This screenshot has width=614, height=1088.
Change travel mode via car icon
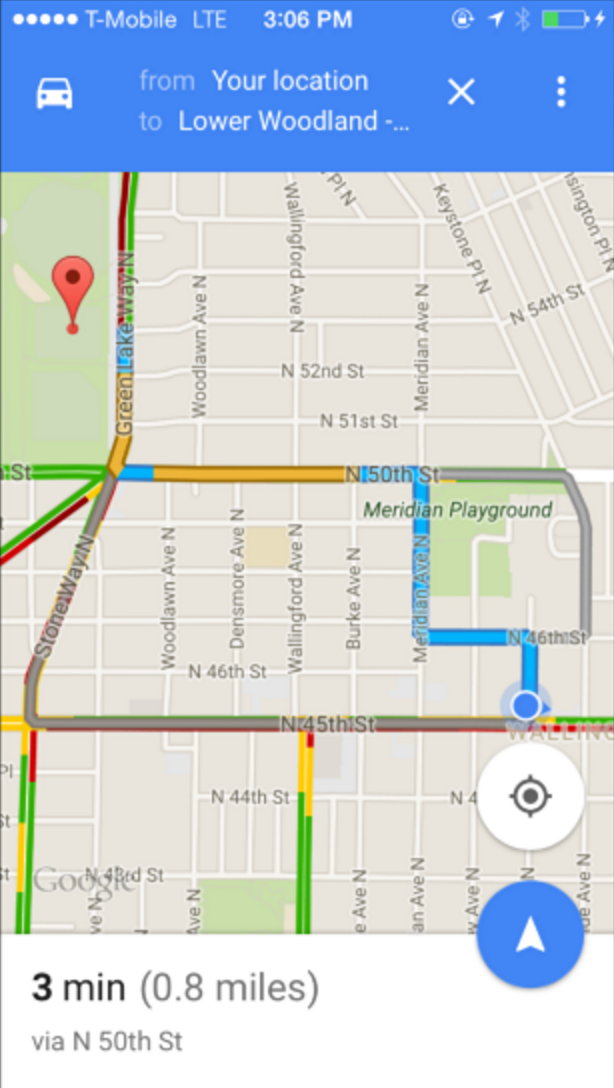(x=54, y=93)
